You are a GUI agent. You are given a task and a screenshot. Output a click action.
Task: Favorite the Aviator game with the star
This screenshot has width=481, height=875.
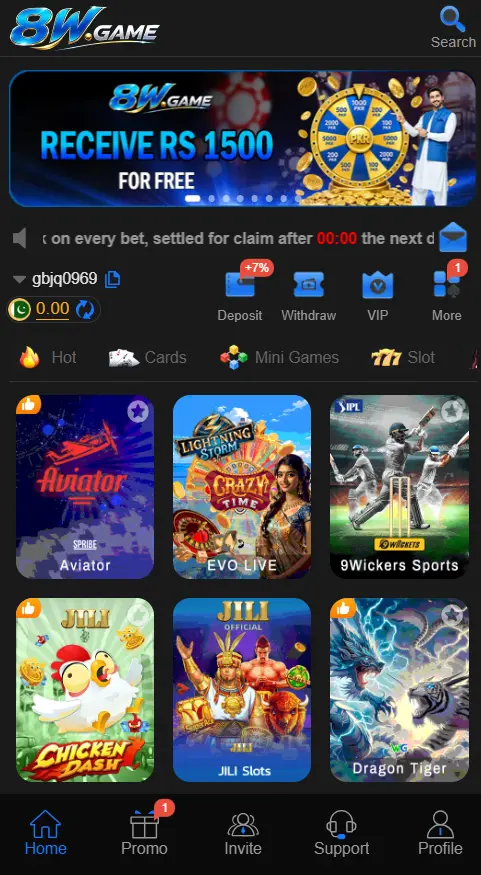pyautogui.click(x=138, y=412)
